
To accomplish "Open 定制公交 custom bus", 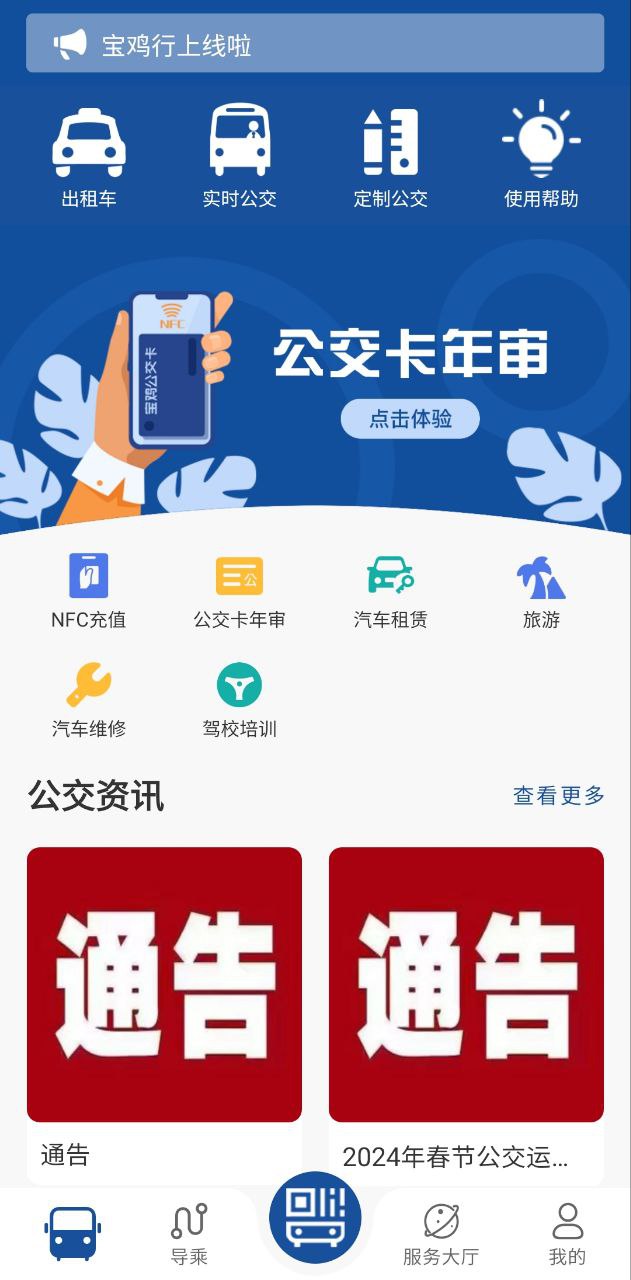I will point(390,157).
